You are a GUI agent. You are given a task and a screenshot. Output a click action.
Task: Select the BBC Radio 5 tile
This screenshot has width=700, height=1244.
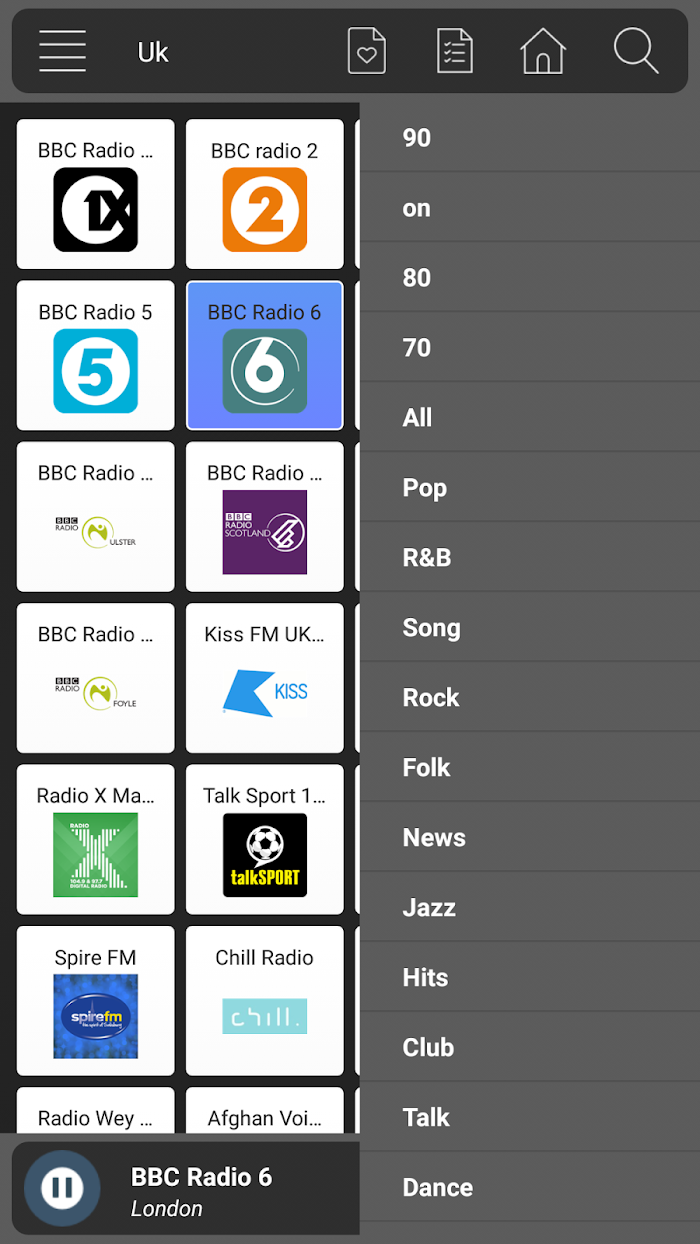[96, 355]
